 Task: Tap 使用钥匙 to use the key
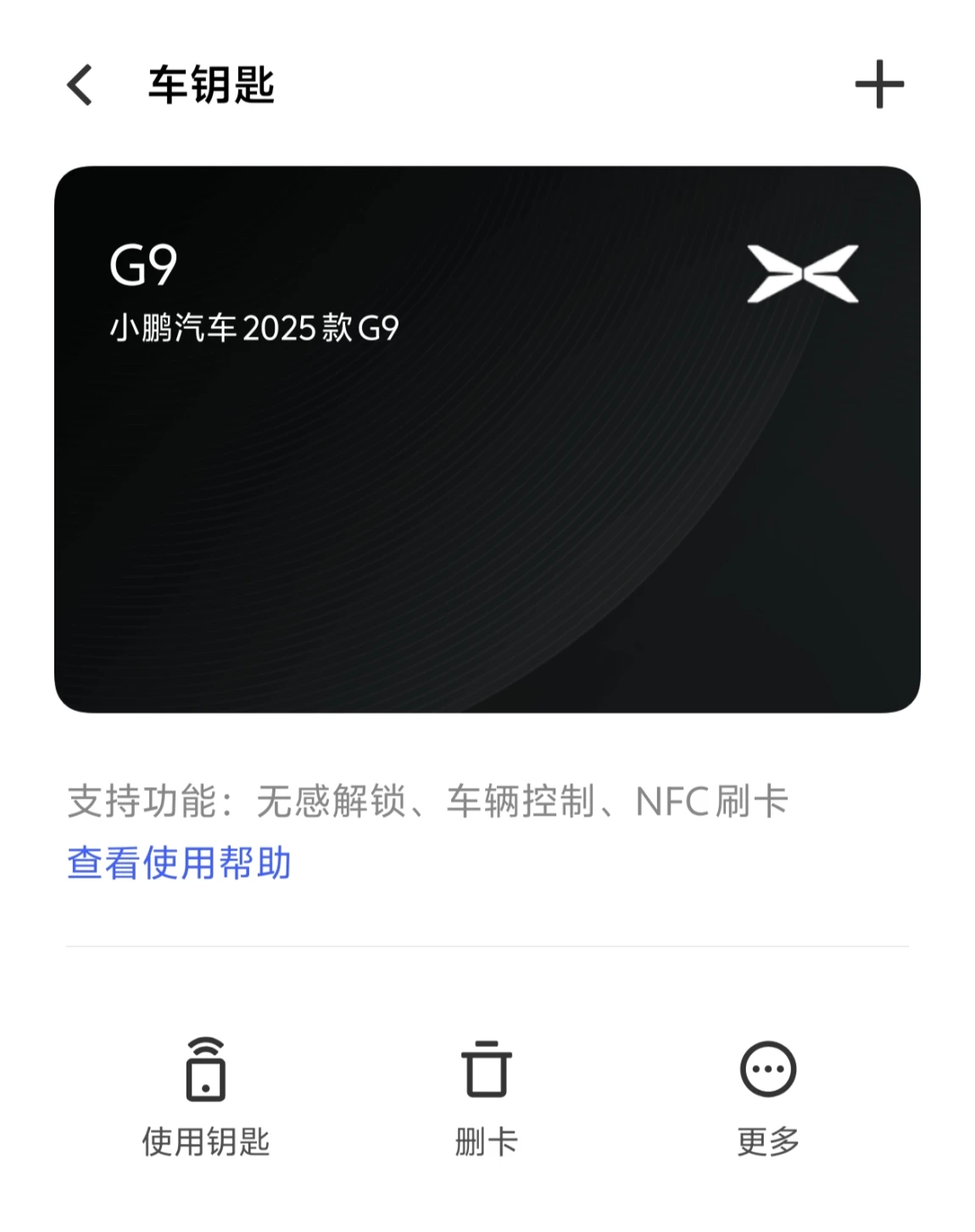(x=205, y=1096)
